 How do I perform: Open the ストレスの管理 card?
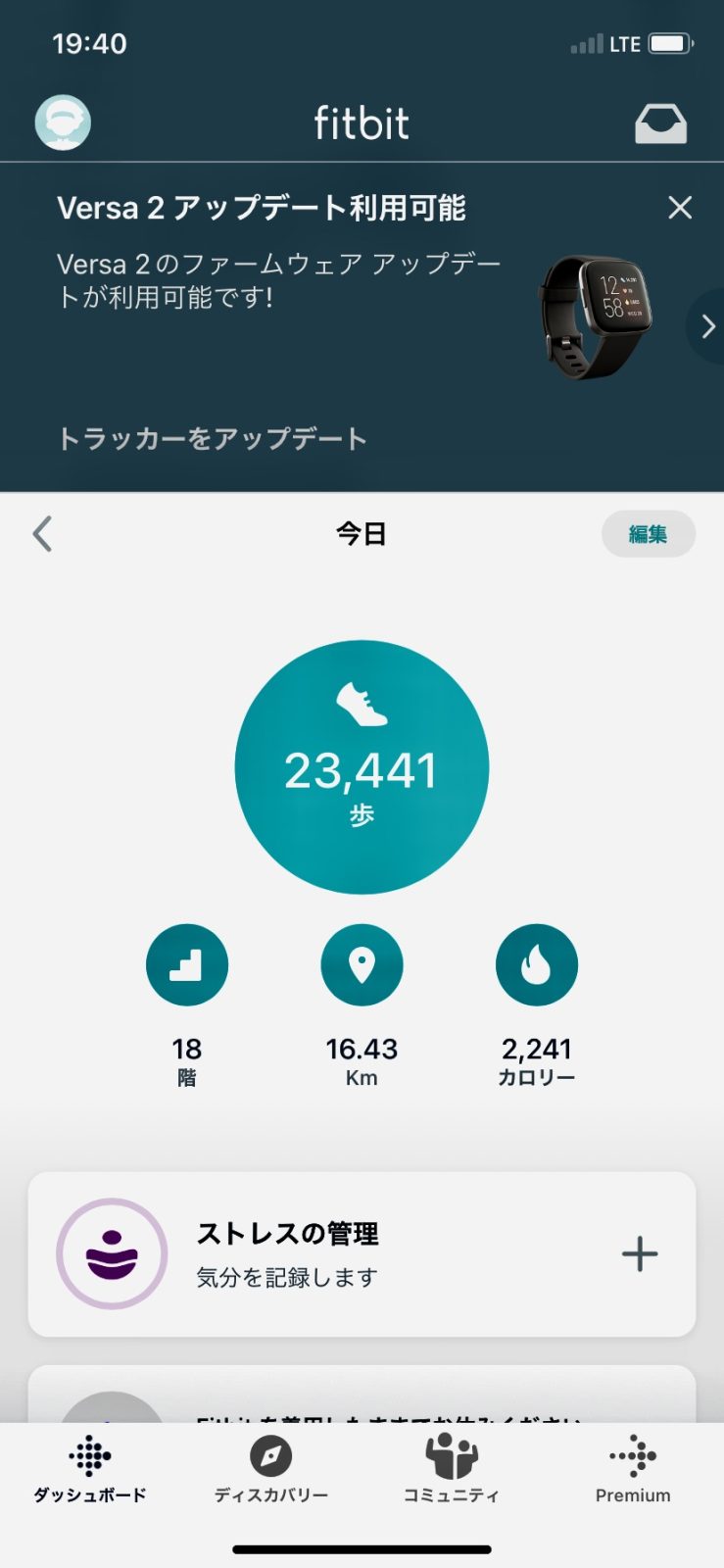pyautogui.click(x=323, y=1254)
